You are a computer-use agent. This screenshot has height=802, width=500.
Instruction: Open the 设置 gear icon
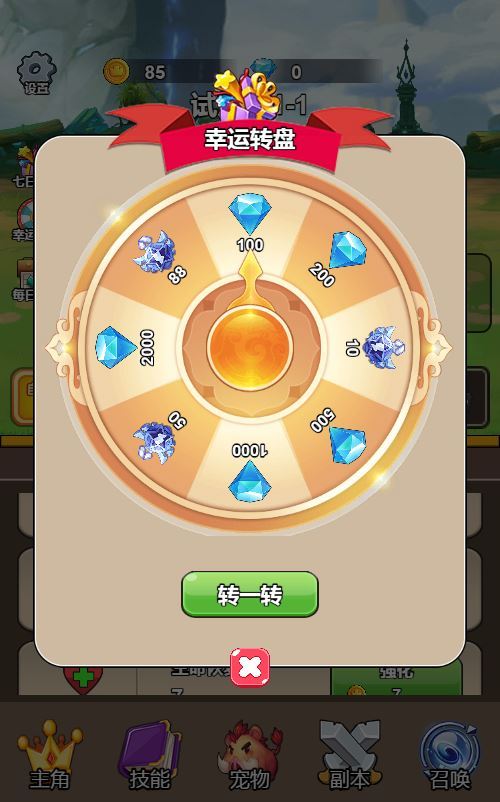pyautogui.click(x=36, y=73)
